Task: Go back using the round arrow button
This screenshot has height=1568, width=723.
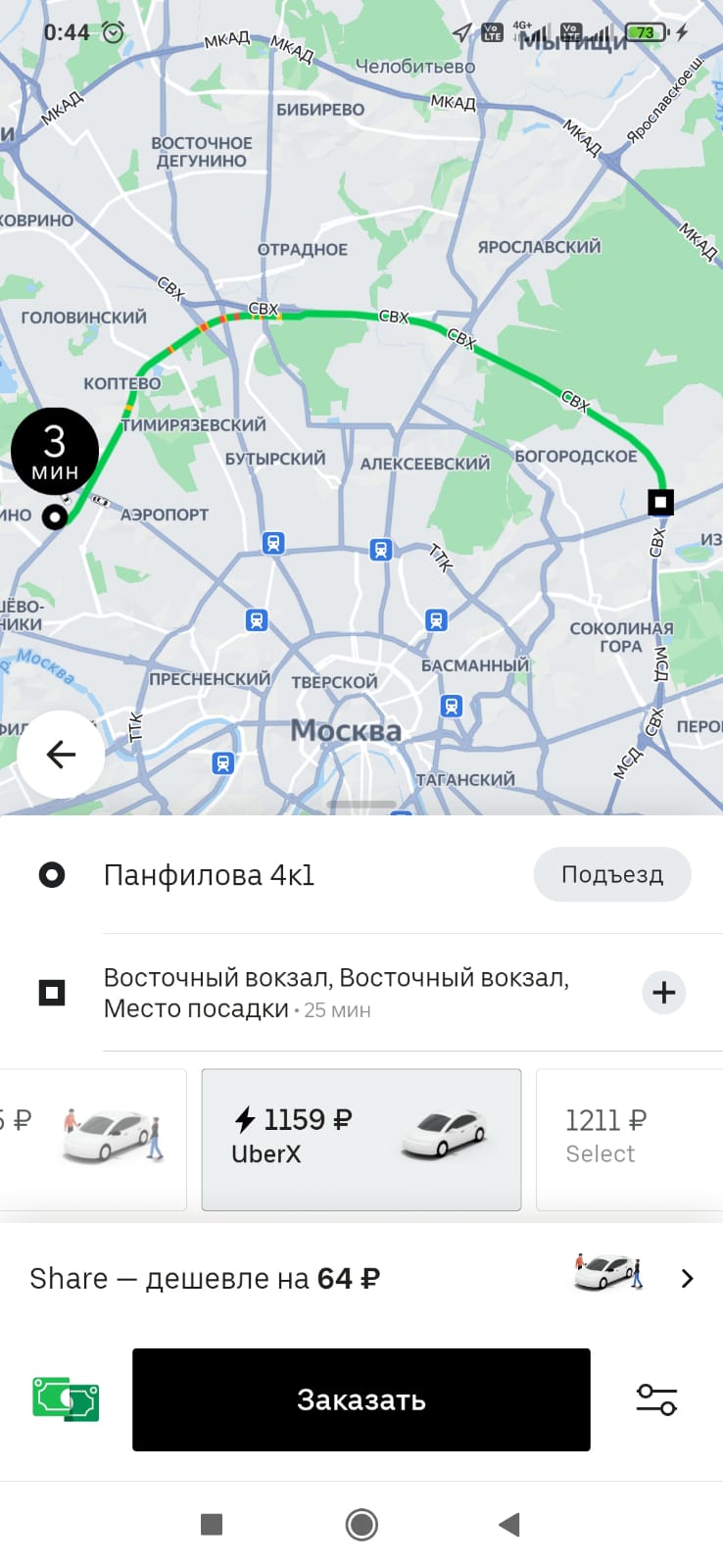Action: click(x=61, y=754)
